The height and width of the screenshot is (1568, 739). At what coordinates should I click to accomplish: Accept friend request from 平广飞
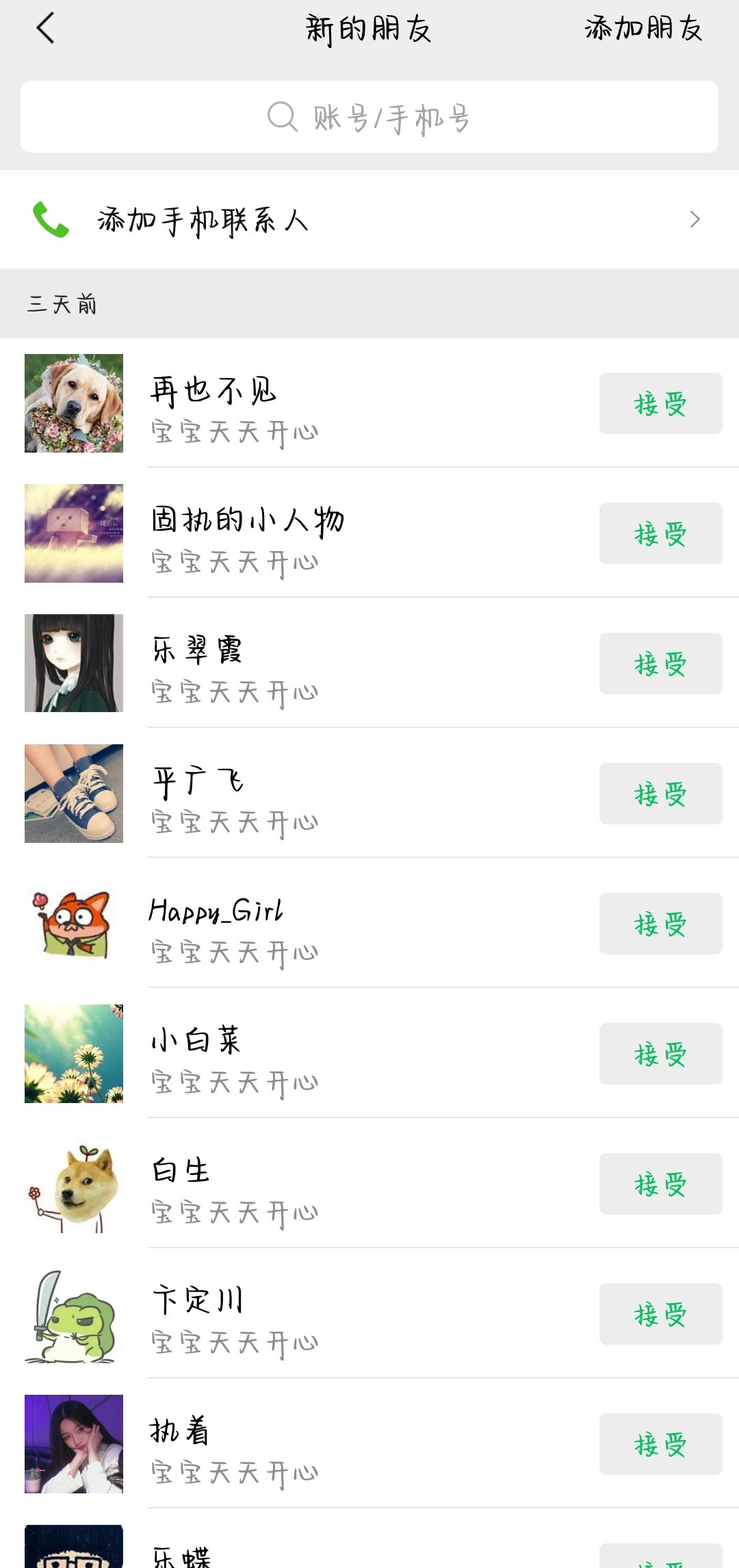(660, 794)
